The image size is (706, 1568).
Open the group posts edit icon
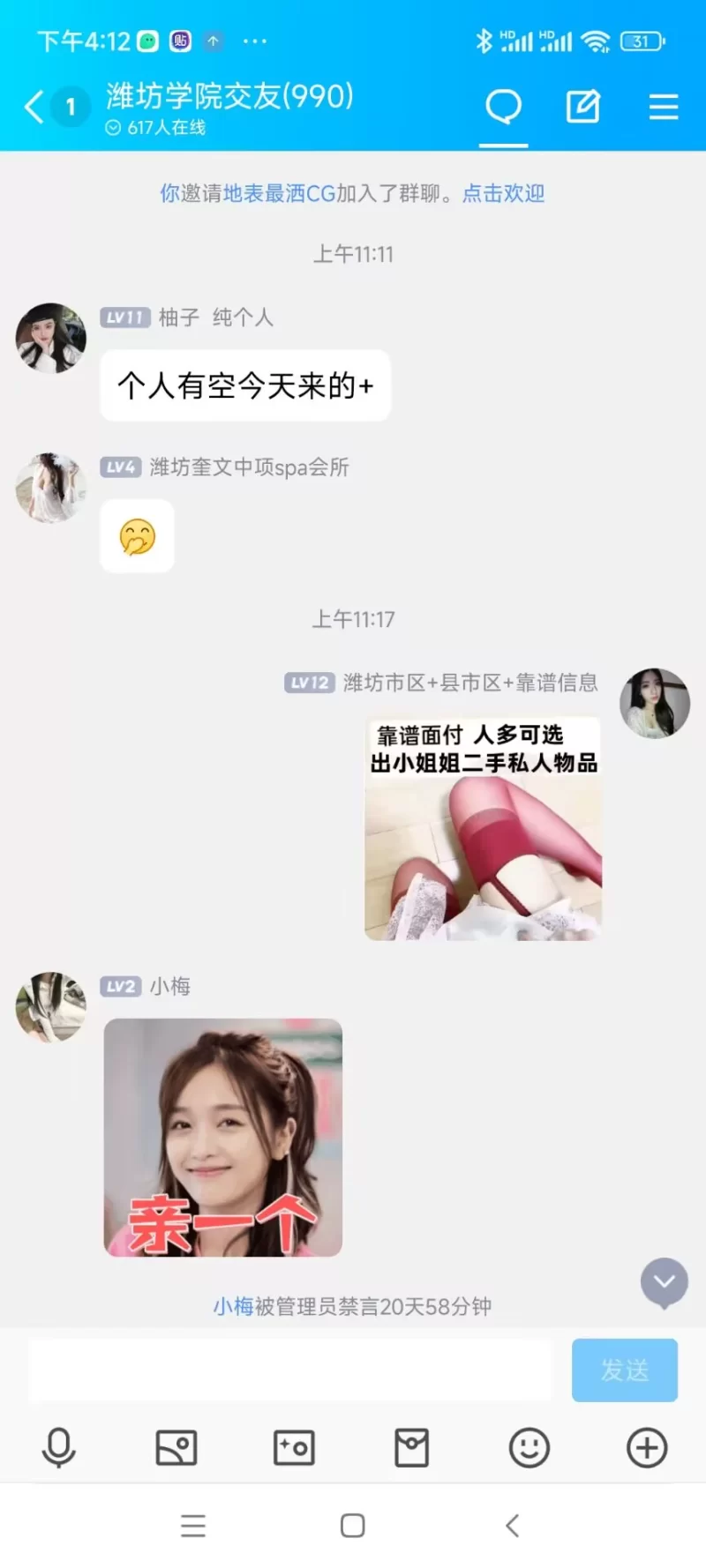coord(582,108)
